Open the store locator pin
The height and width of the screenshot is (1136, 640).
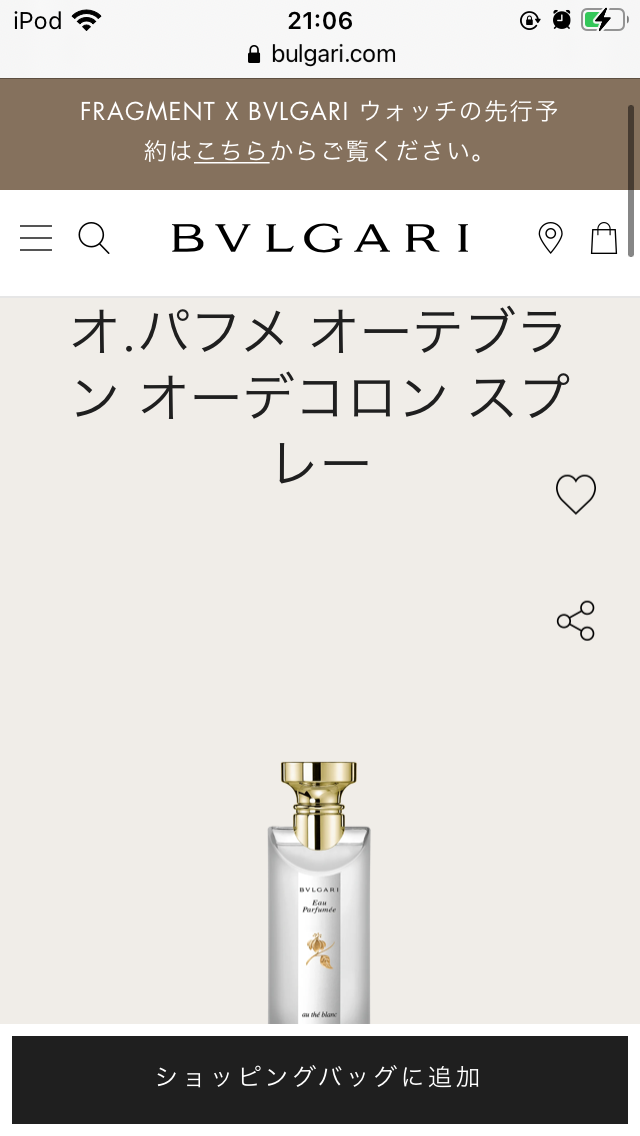(550, 238)
